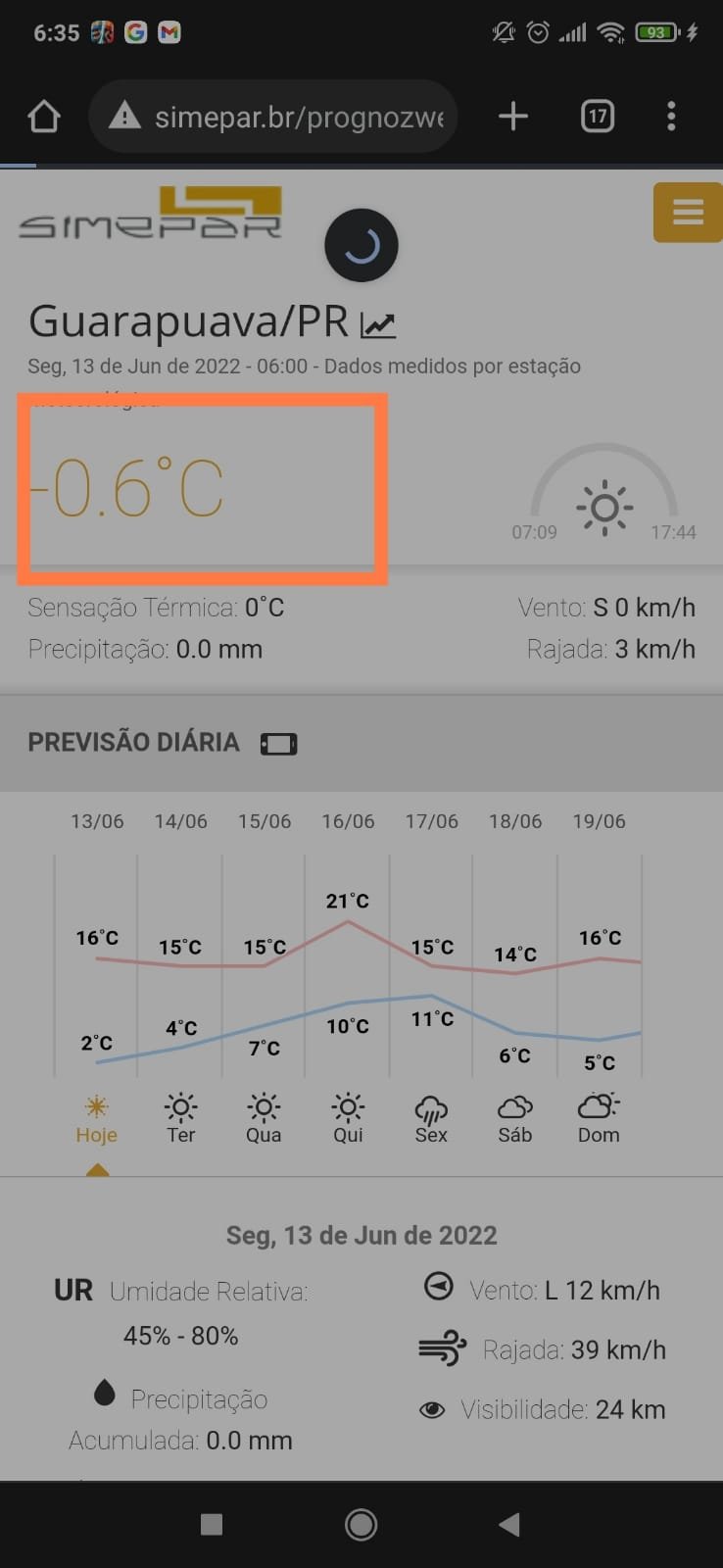
Task: Select the Qua forecast day
Action: click(x=264, y=1120)
